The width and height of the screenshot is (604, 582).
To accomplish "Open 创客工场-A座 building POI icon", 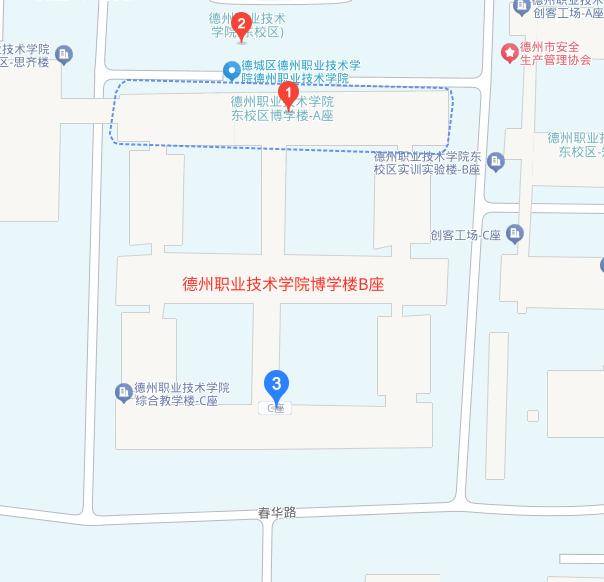I will coord(521,7).
